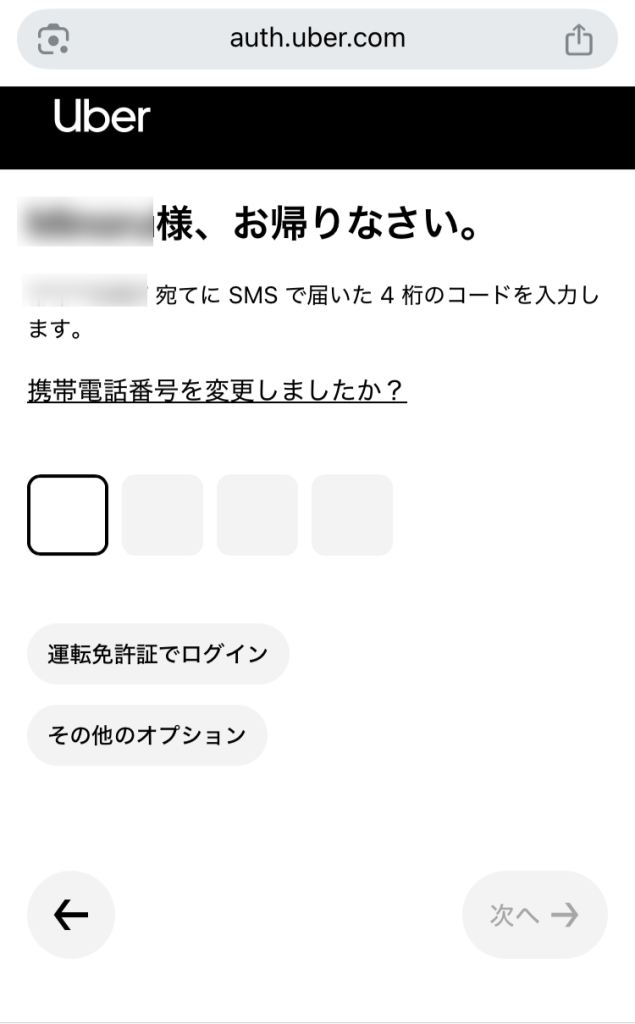The image size is (635, 1024).
Task: Open the browser share menu
Action: [x=579, y=40]
